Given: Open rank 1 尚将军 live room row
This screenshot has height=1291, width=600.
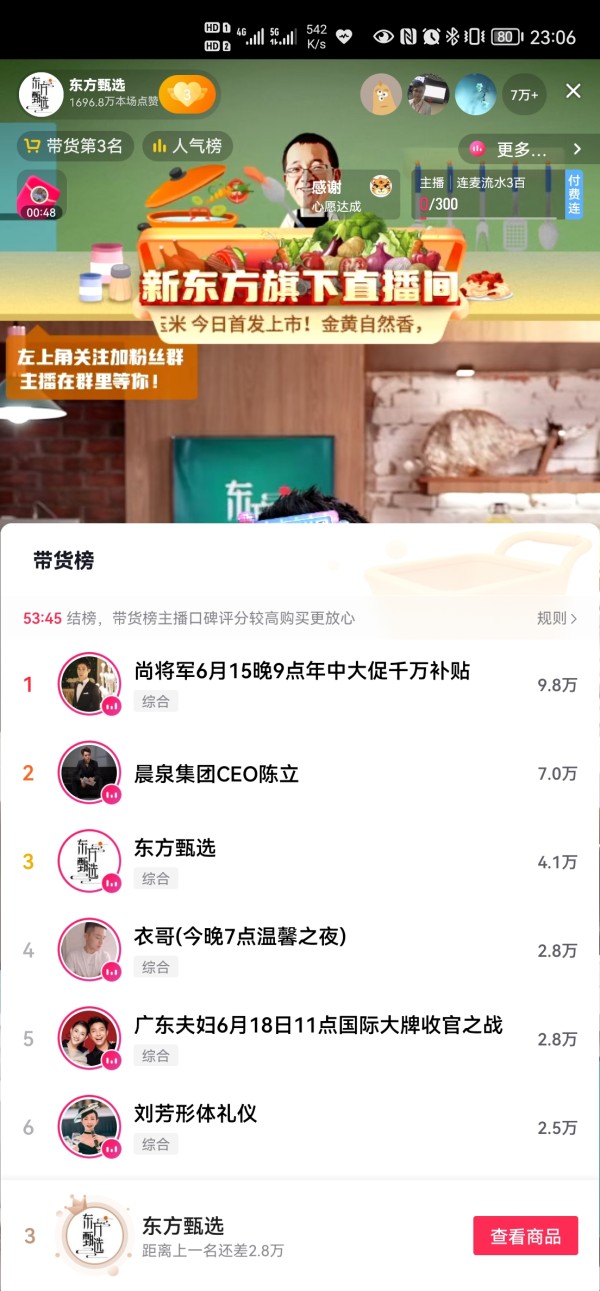Looking at the screenshot, I should (x=300, y=685).
